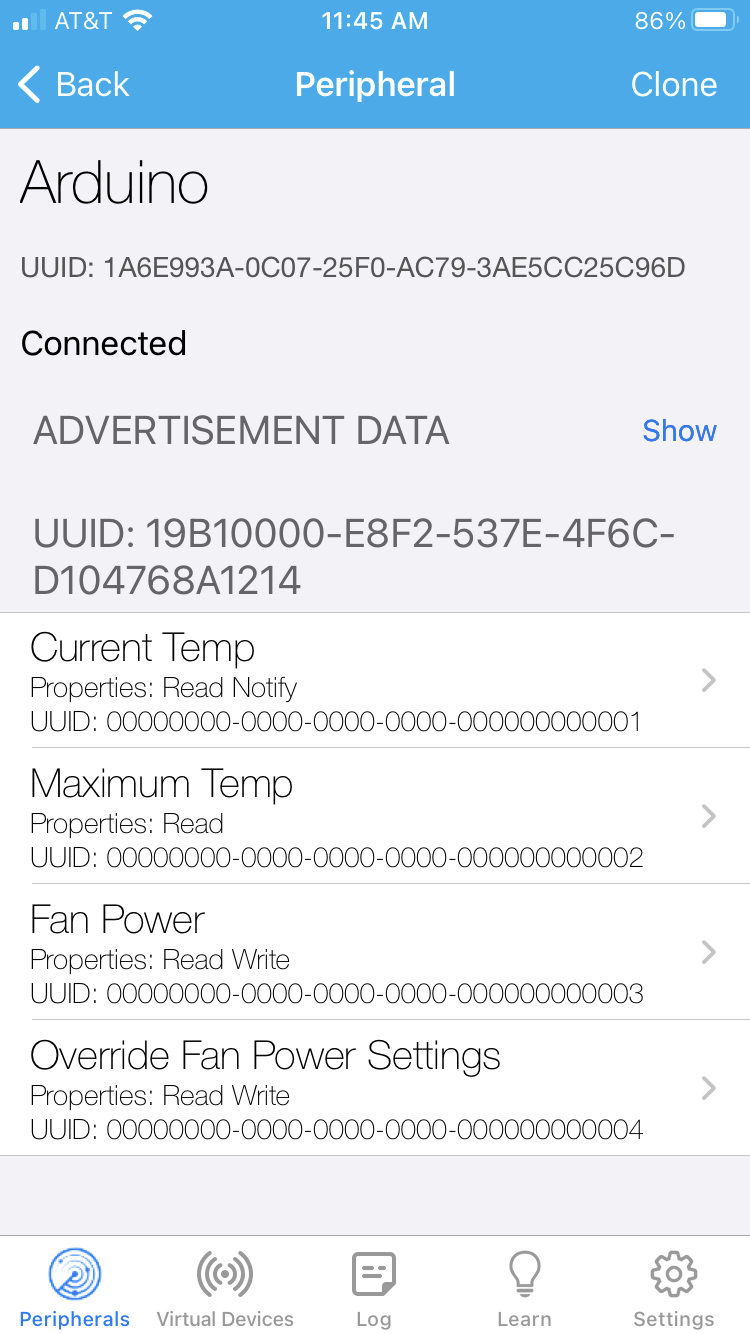
Task: Switch to the Peripherals tab
Action: pyautogui.click(x=75, y=1288)
